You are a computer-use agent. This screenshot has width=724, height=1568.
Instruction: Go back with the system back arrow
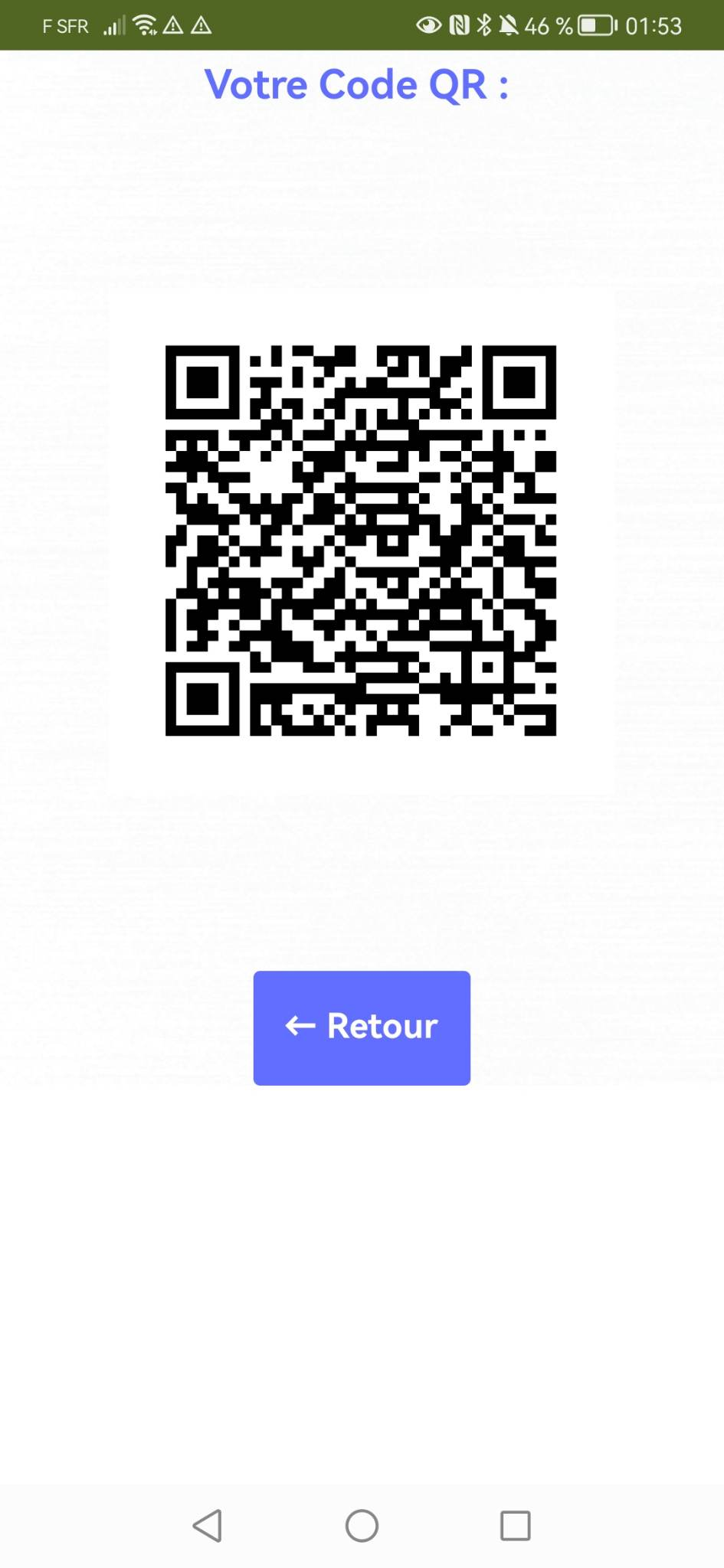click(x=208, y=1525)
